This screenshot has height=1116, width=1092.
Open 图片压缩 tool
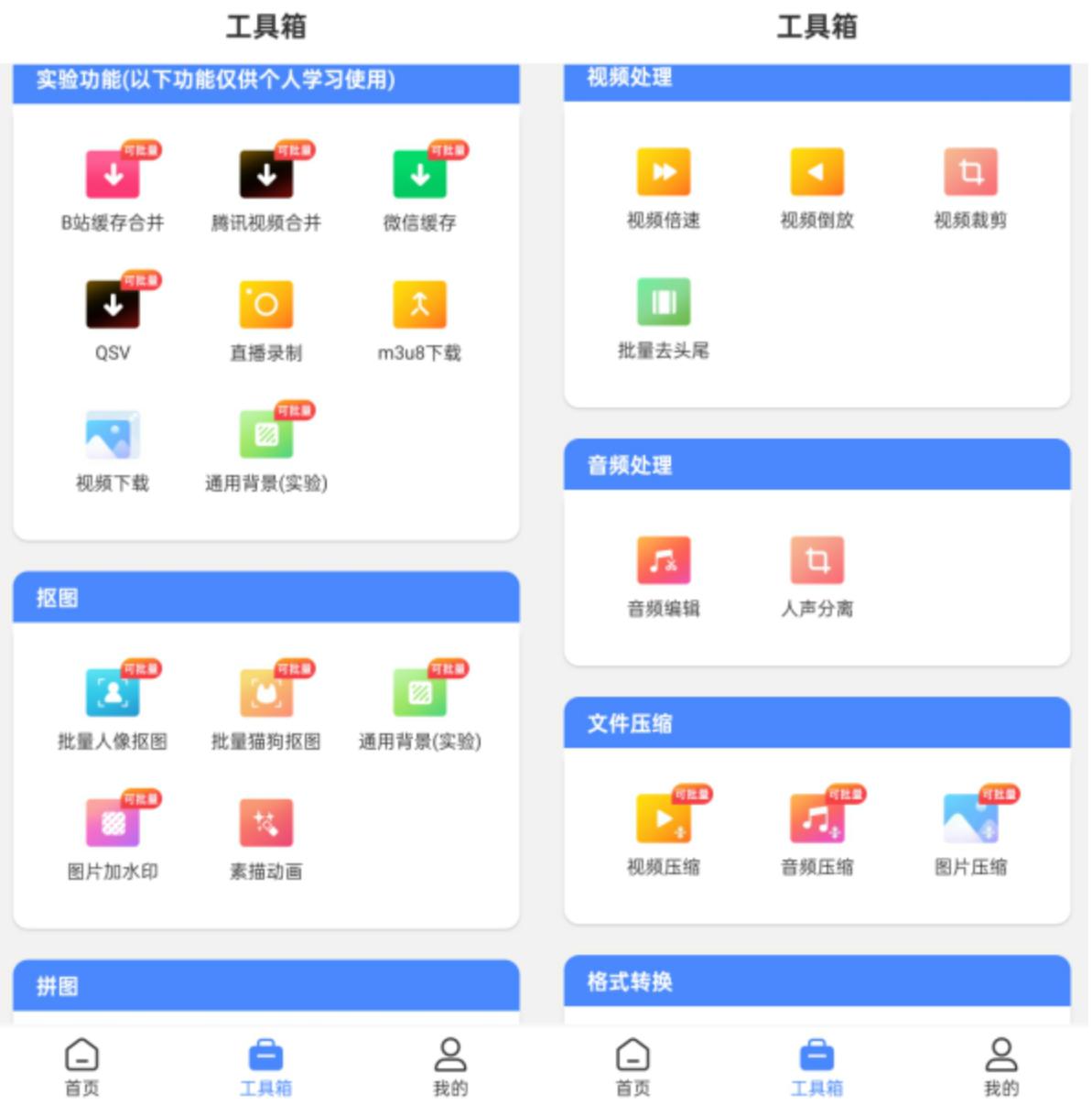(x=970, y=818)
